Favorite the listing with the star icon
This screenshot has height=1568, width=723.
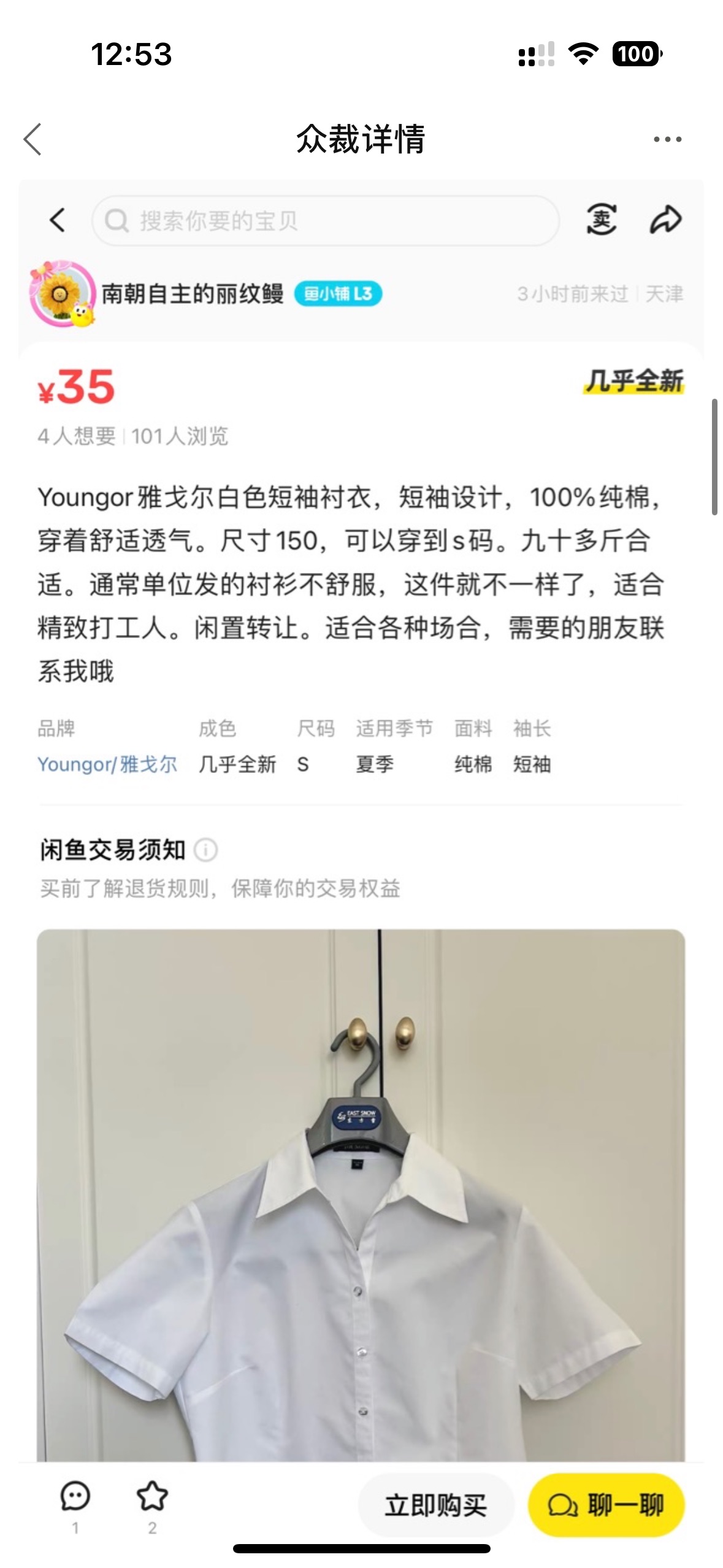point(152,1497)
